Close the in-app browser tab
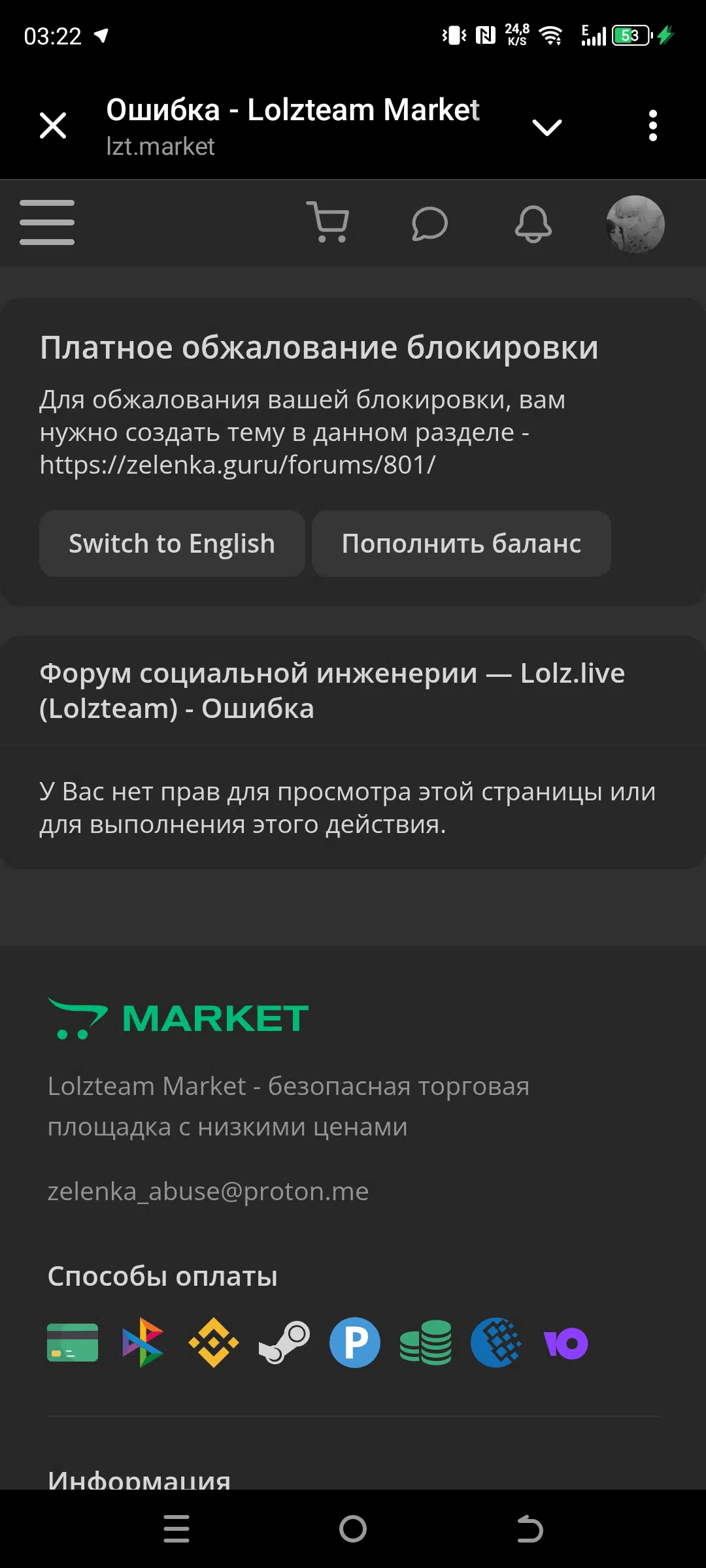Image resolution: width=706 pixels, height=1568 pixels. tap(53, 125)
